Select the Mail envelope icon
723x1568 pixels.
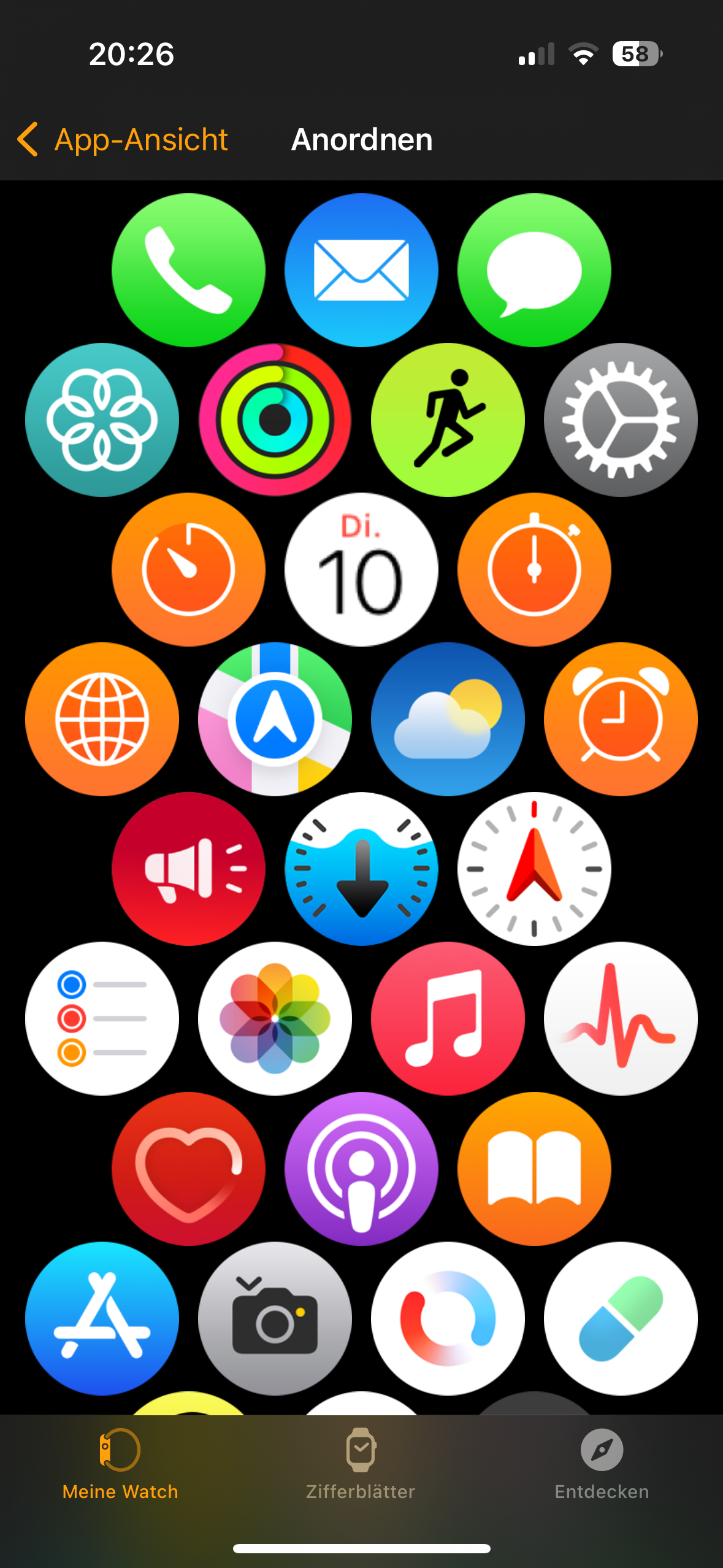click(x=361, y=270)
